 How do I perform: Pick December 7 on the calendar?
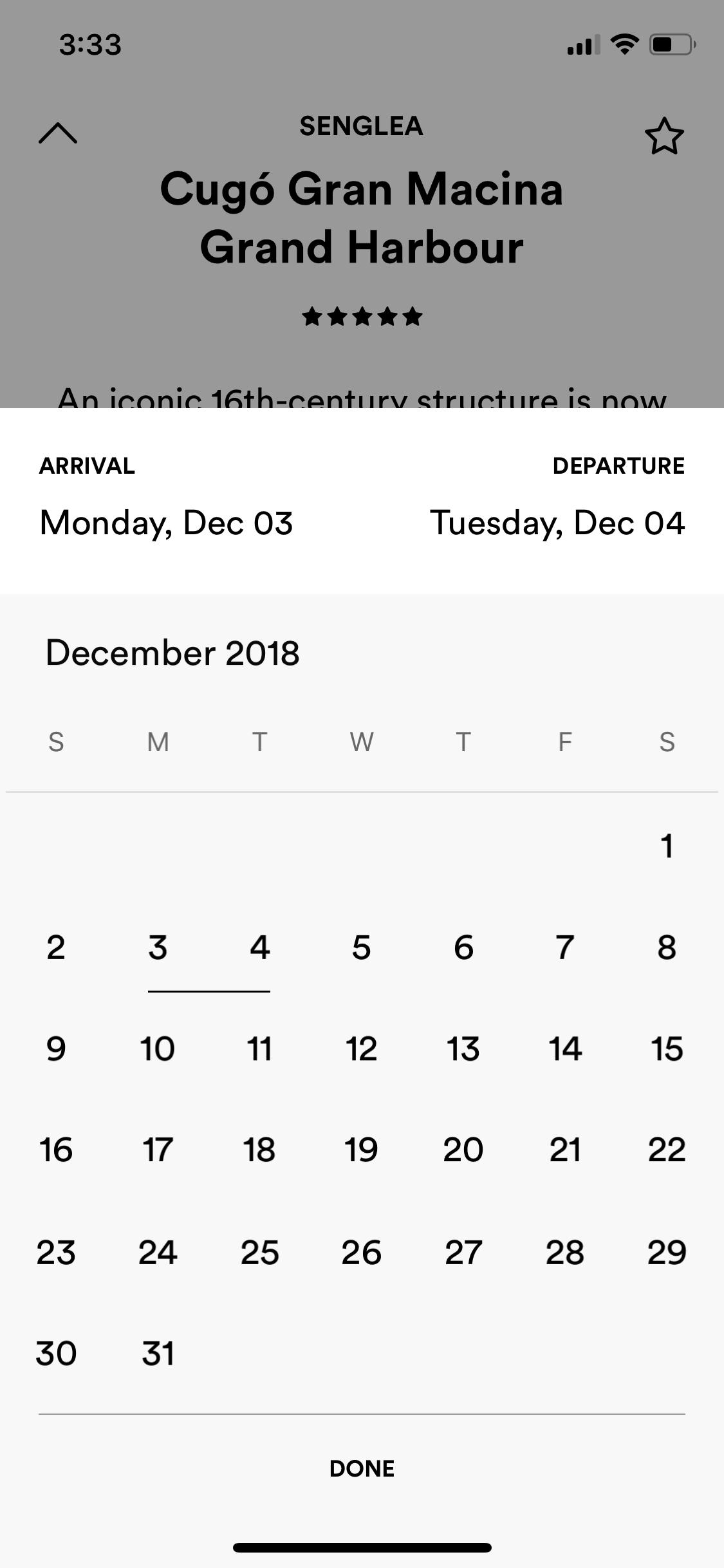click(x=565, y=947)
